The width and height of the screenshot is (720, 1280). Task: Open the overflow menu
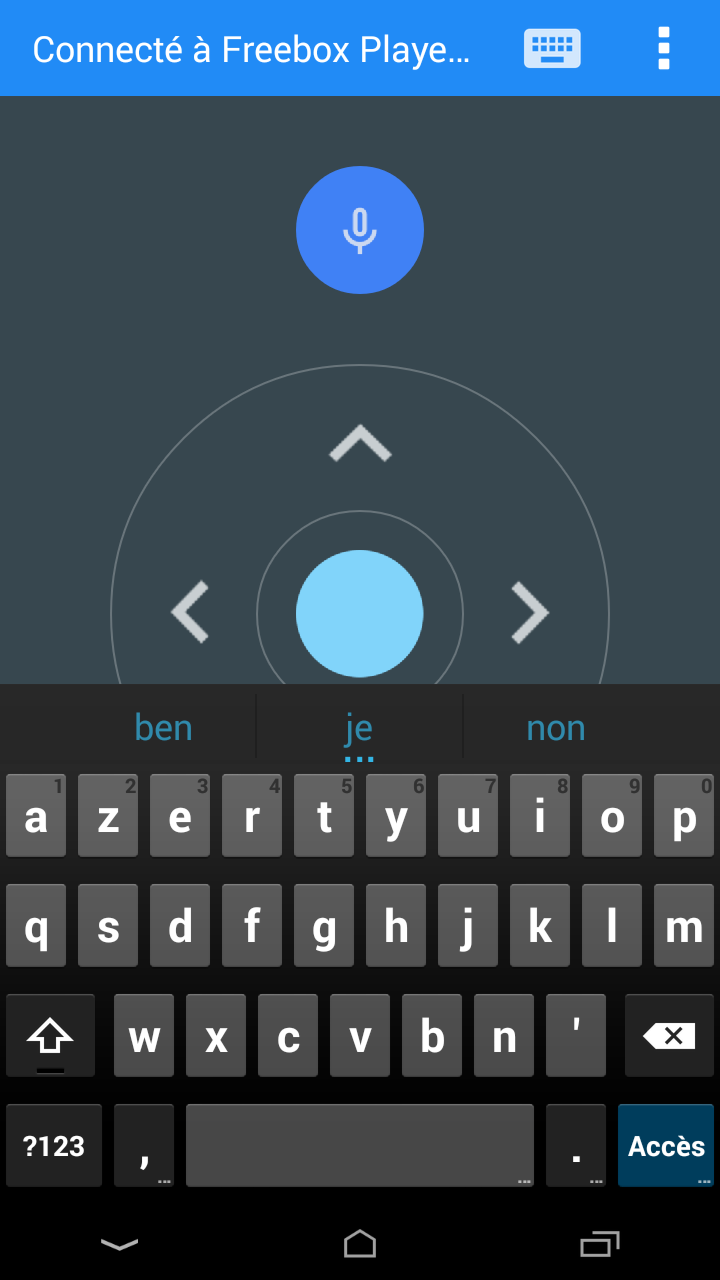(x=664, y=48)
